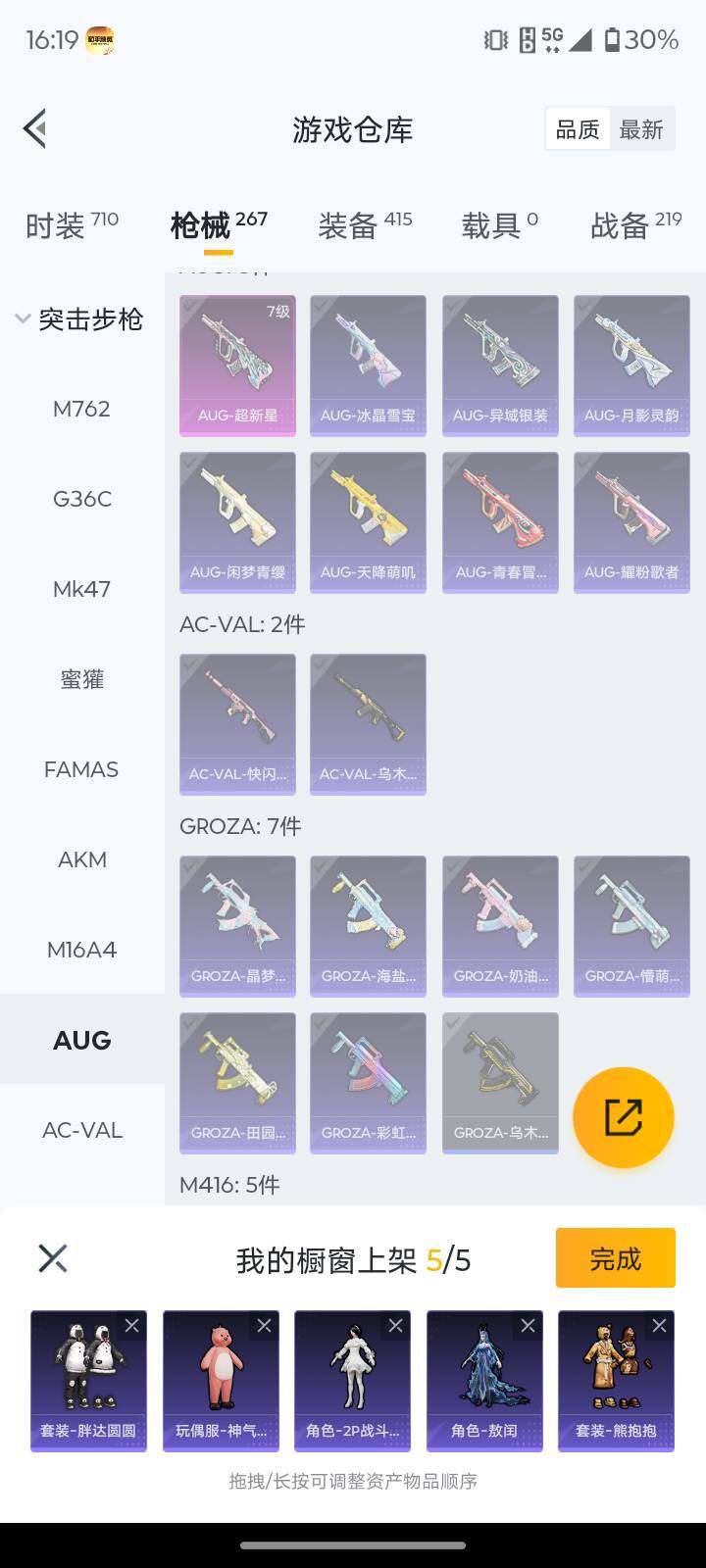Tap the orange share floating button
The width and height of the screenshot is (706, 1568).
pyautogui.click(x=623, y=1117)
